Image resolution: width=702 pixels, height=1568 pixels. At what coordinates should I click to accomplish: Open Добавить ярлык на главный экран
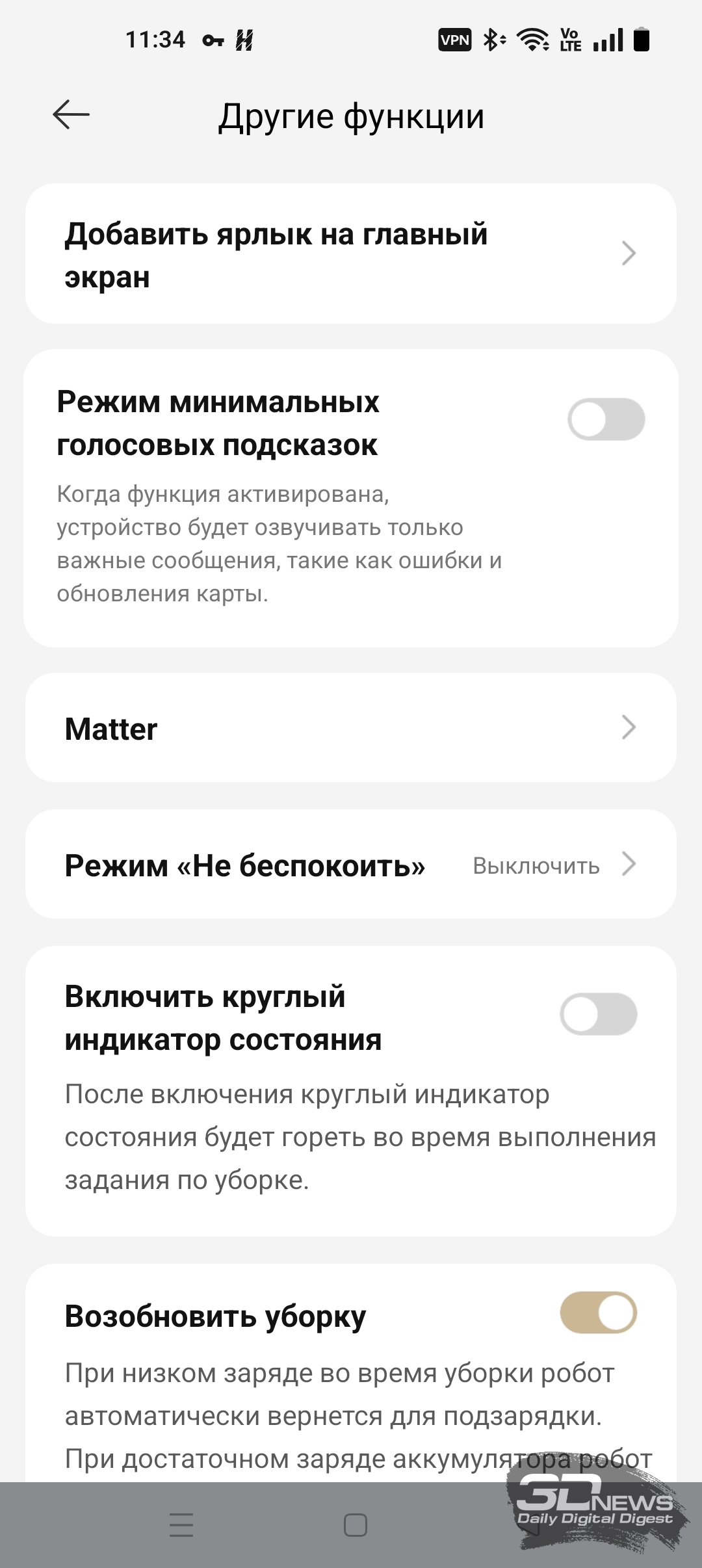point(351,254)
